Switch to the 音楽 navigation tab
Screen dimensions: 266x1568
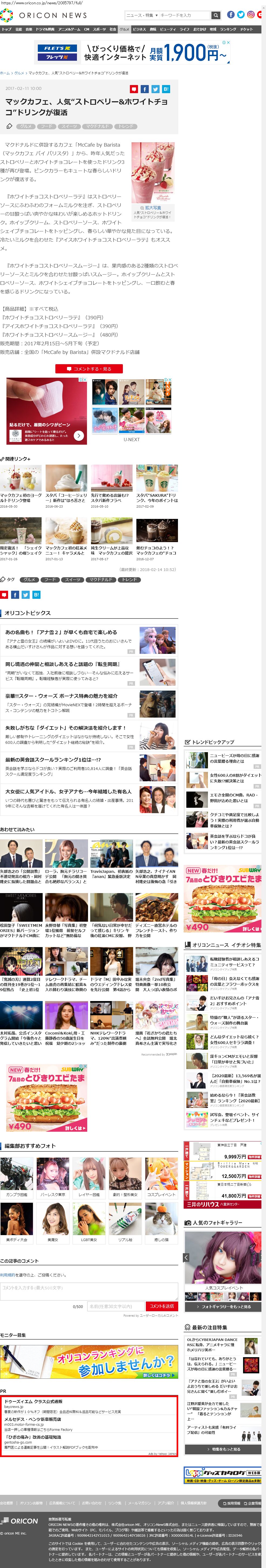click(29, 29)
